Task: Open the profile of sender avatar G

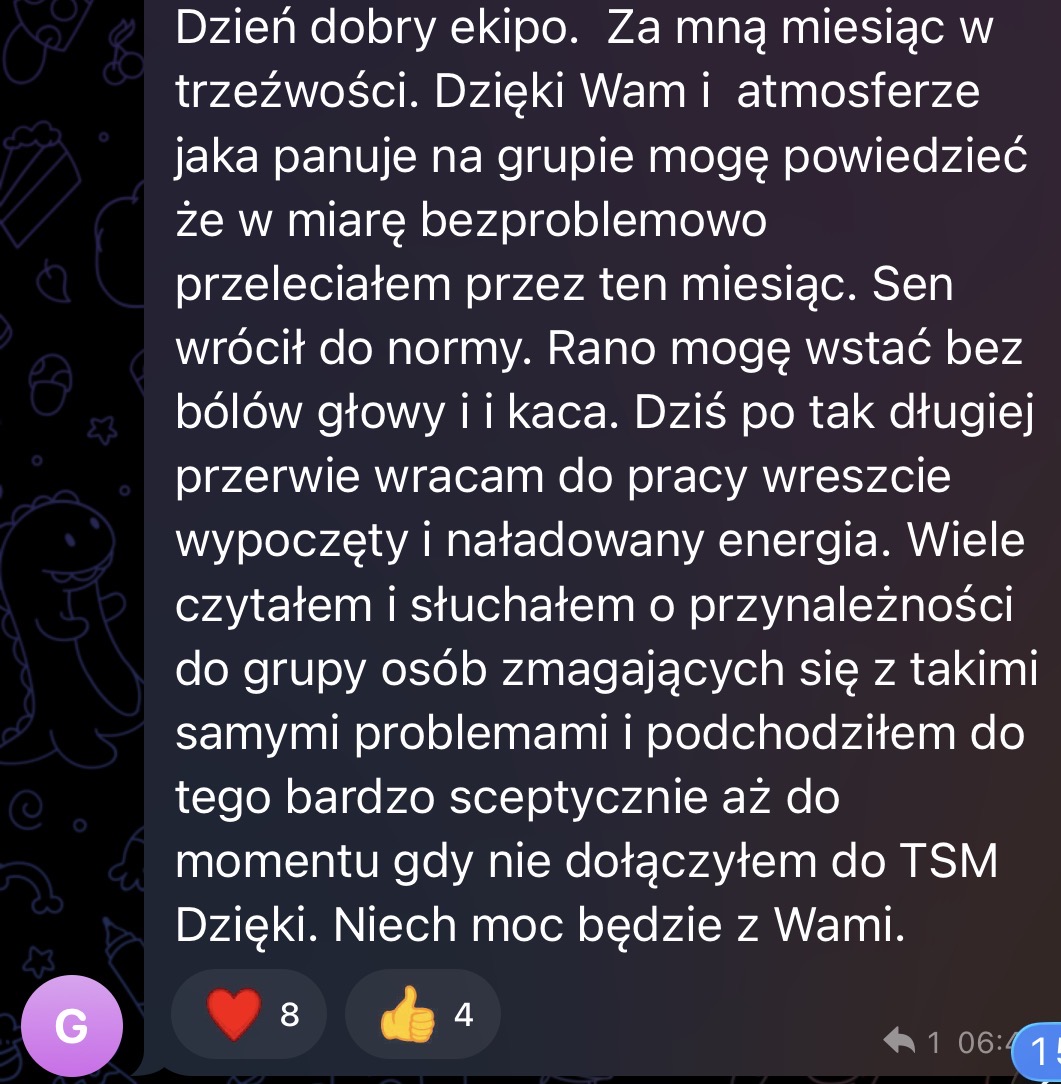Action: tap(72, 1026)
